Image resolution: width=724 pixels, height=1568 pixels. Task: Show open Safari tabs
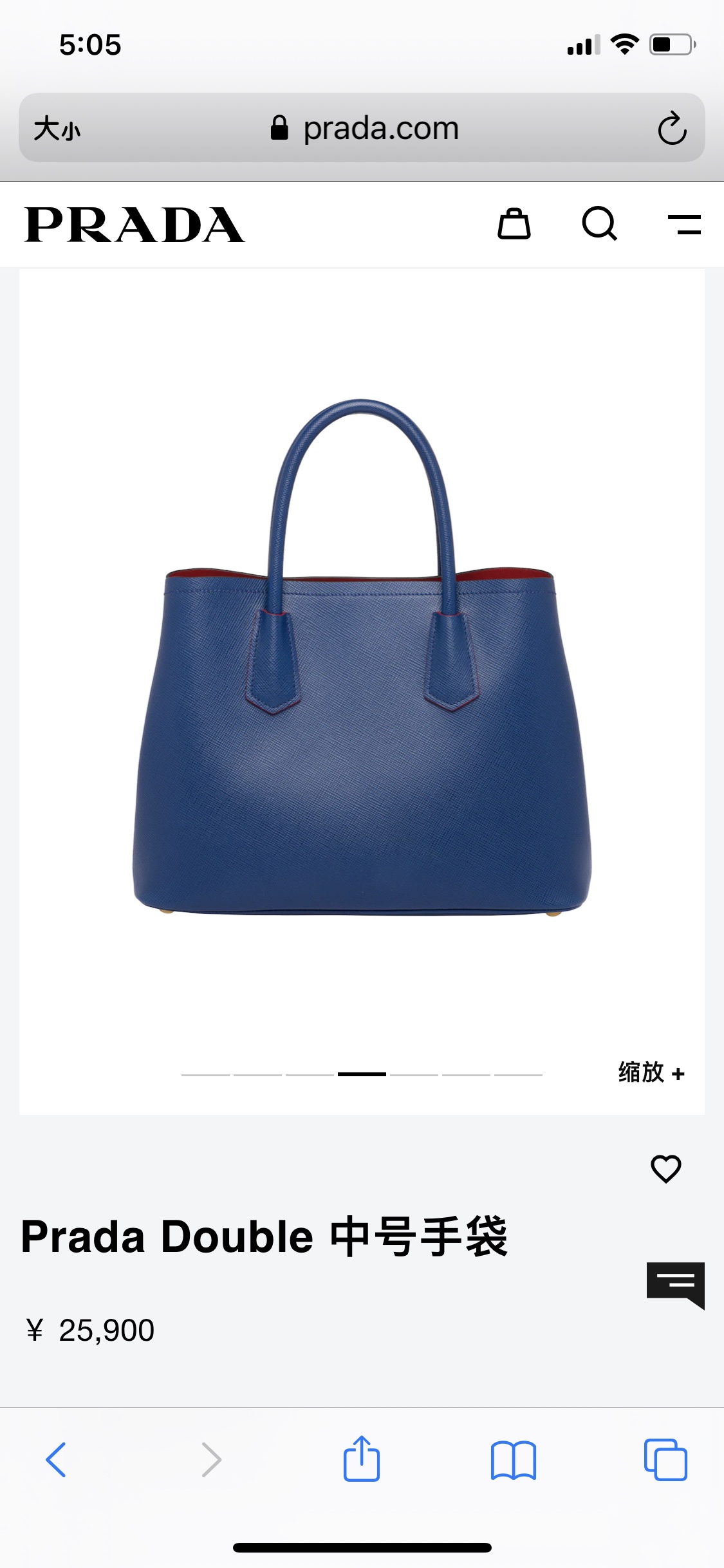(x=665, y=1459)
